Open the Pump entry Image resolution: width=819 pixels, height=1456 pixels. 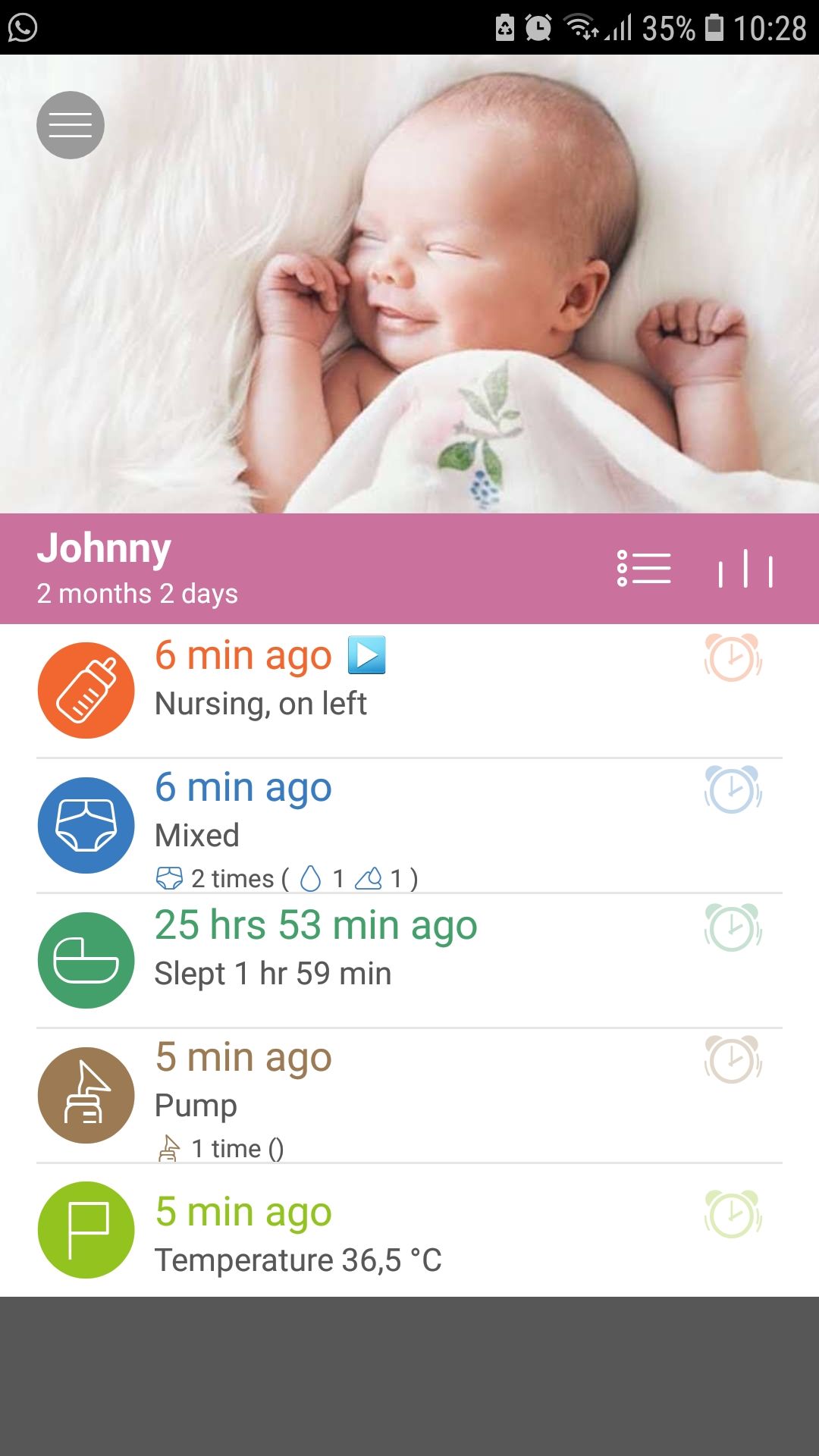tap(196, 1106)
